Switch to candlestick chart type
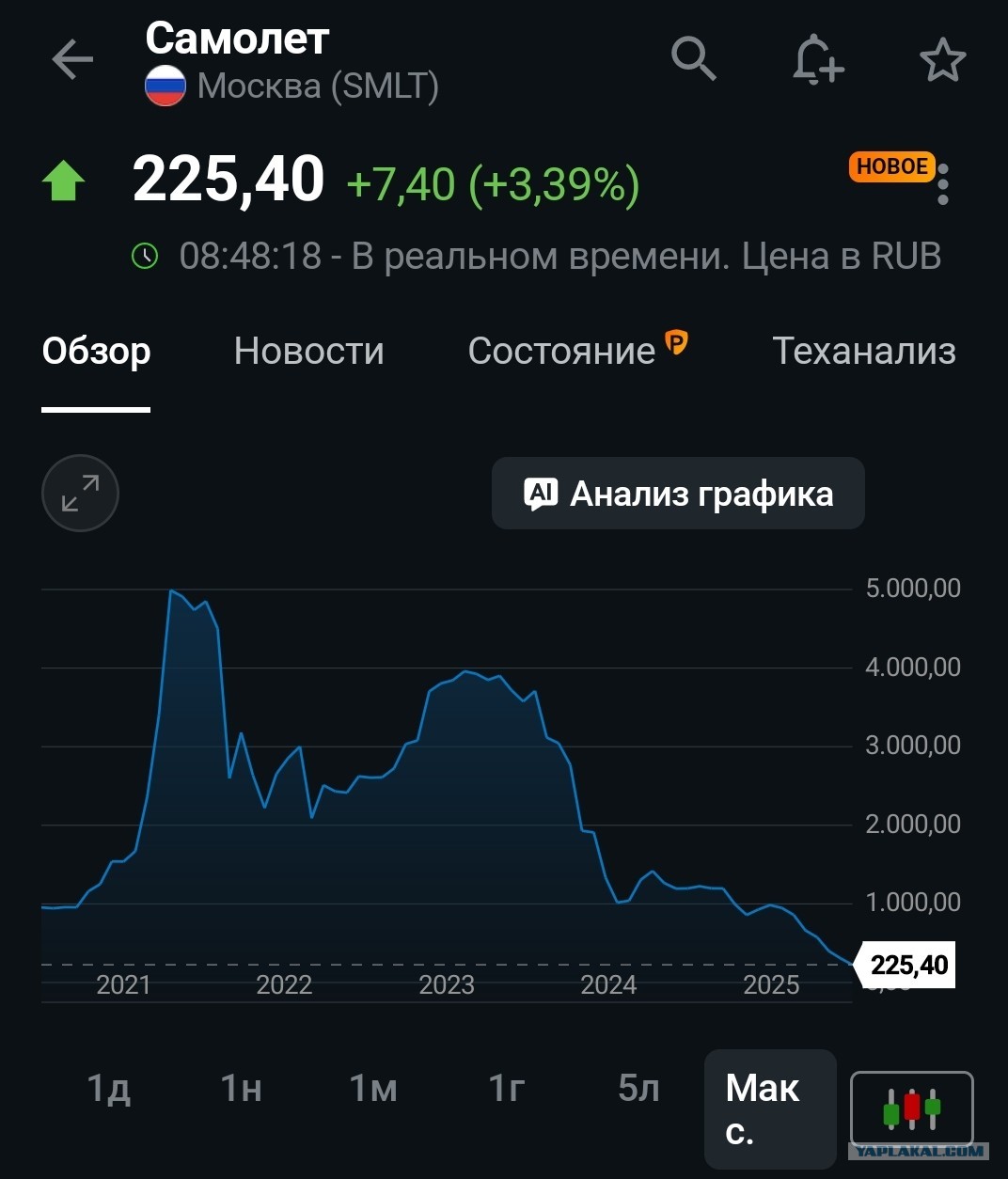The image size is (1008, 1179). (x=911, y=1108)
